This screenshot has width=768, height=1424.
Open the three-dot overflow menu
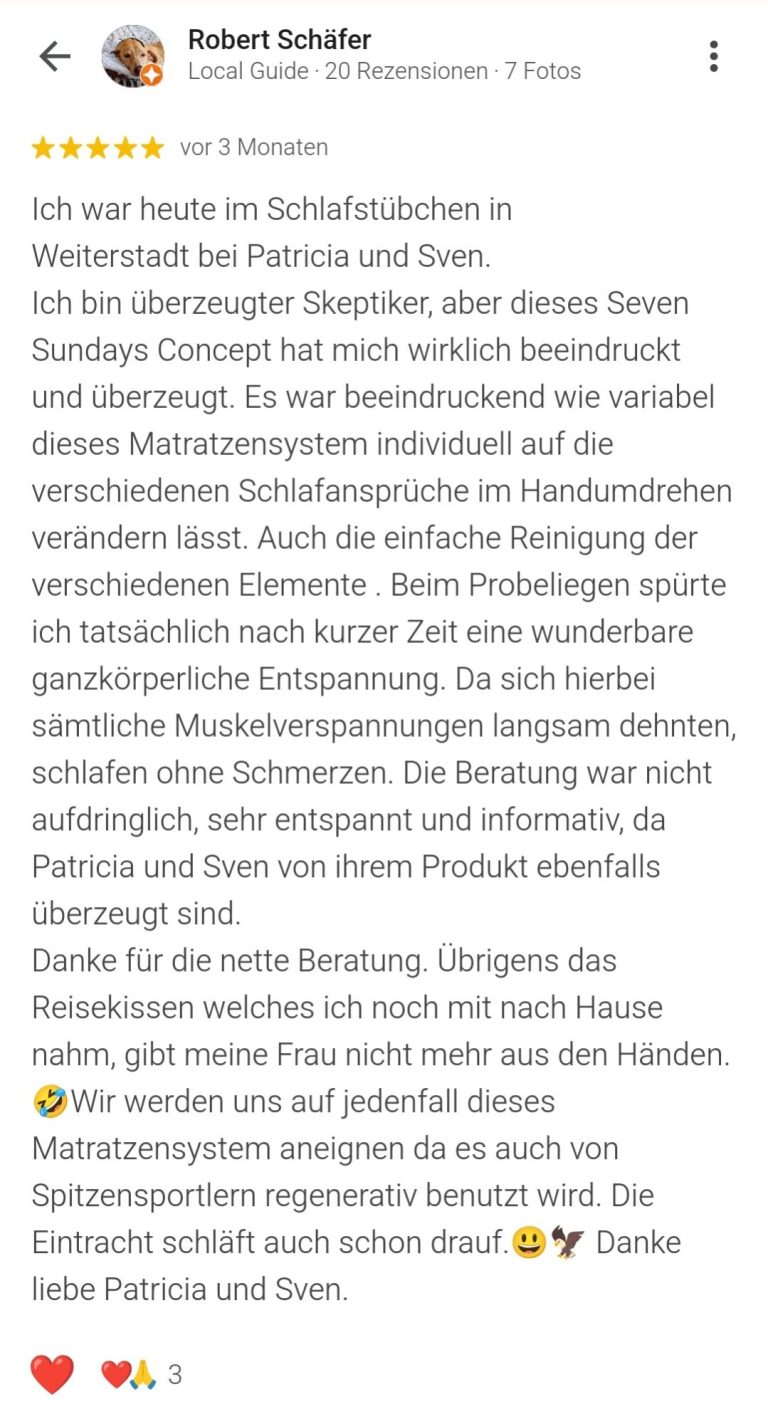[713, 56]
